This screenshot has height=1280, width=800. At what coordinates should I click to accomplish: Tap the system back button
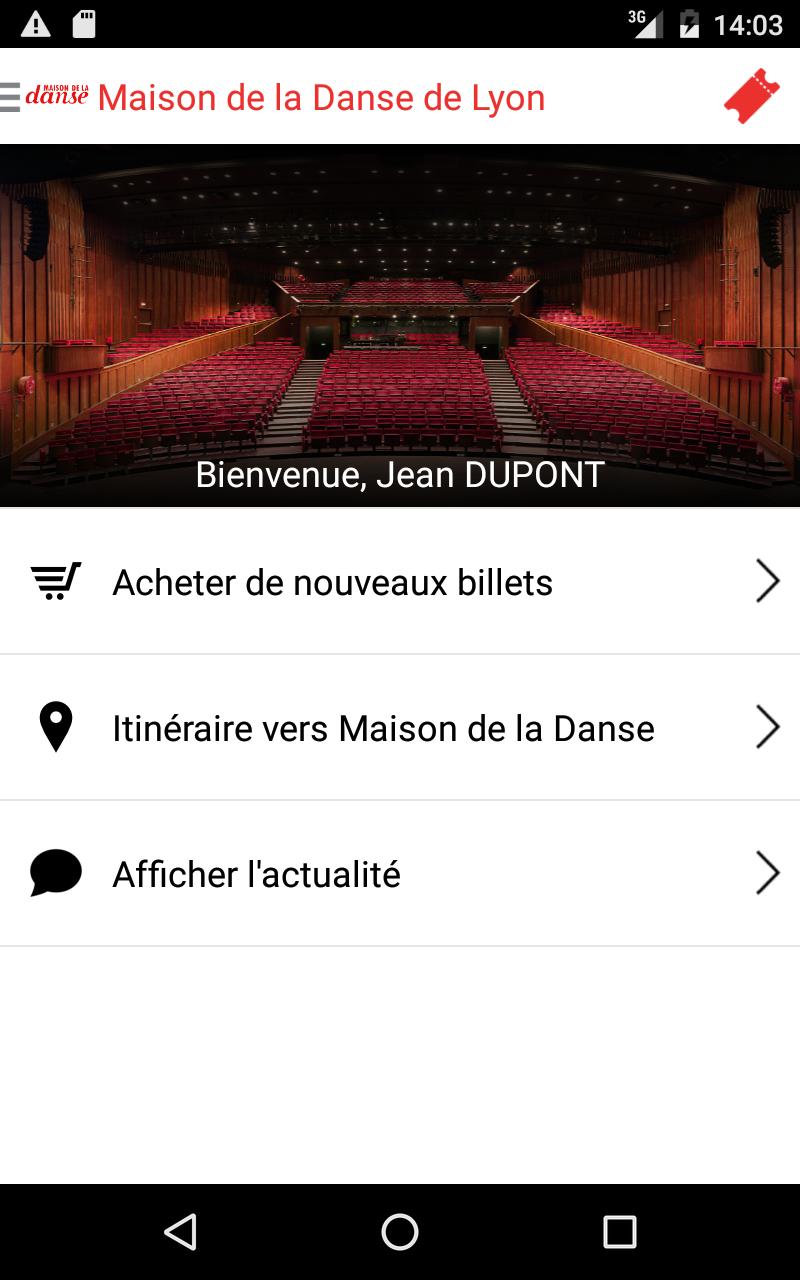180,1232
